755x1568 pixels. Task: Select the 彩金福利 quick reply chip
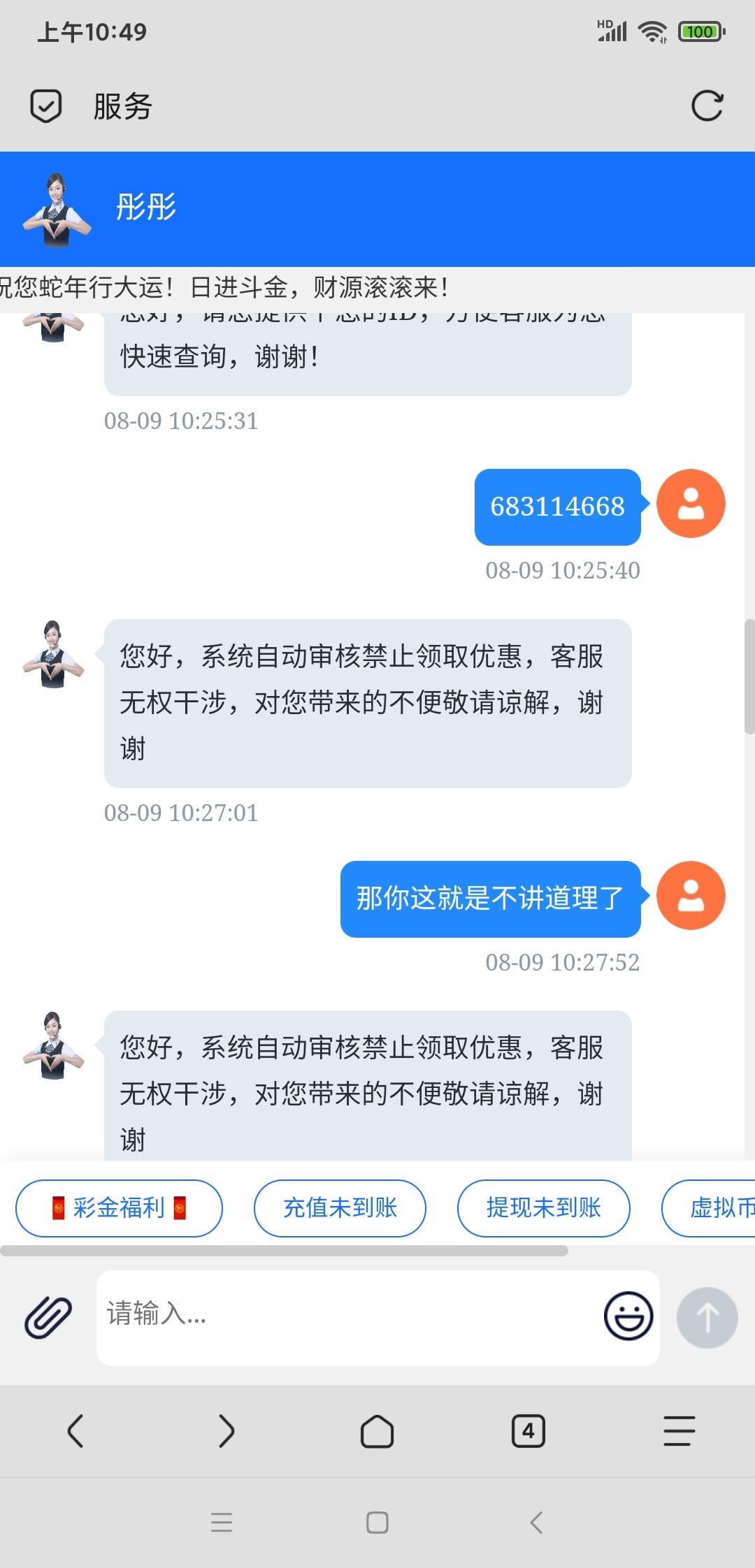click(x=119, y=1208)
